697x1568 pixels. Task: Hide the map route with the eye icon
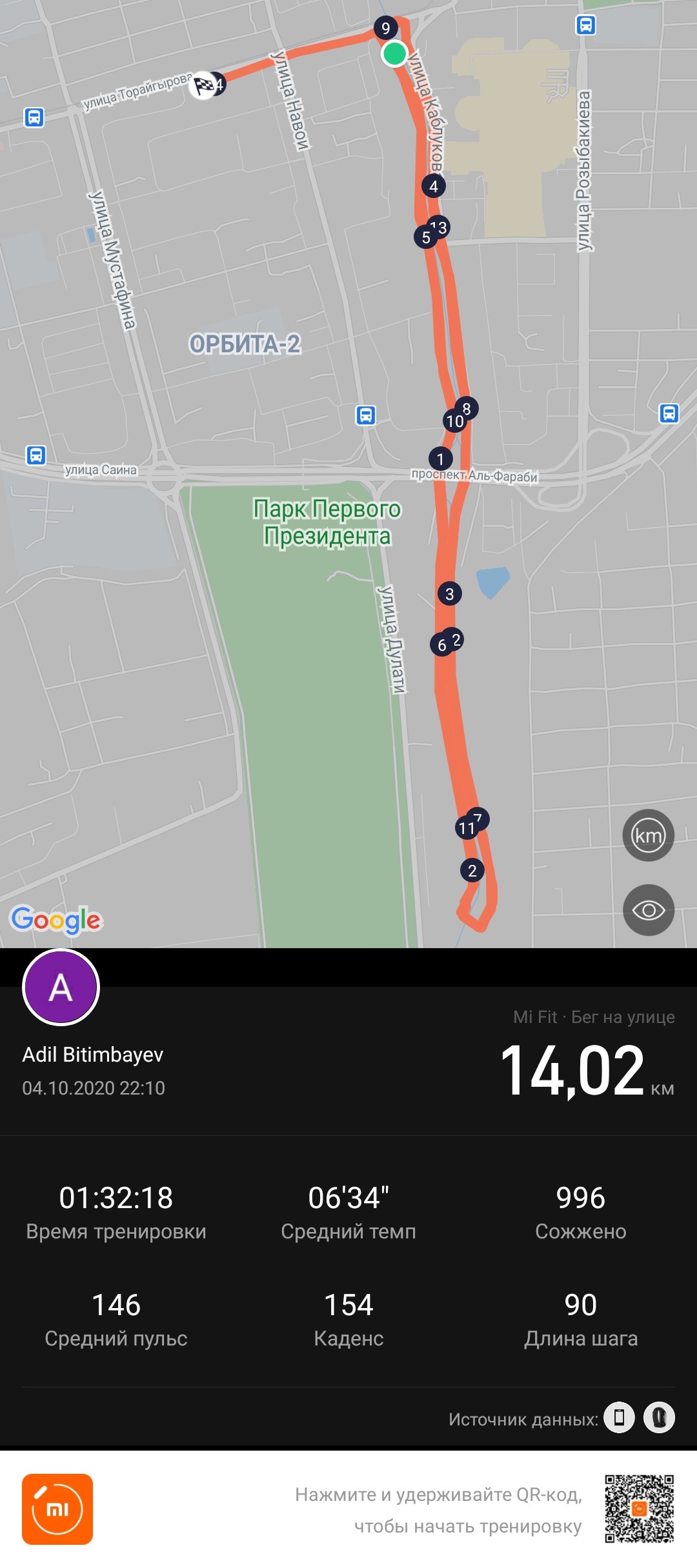point(648,910)
